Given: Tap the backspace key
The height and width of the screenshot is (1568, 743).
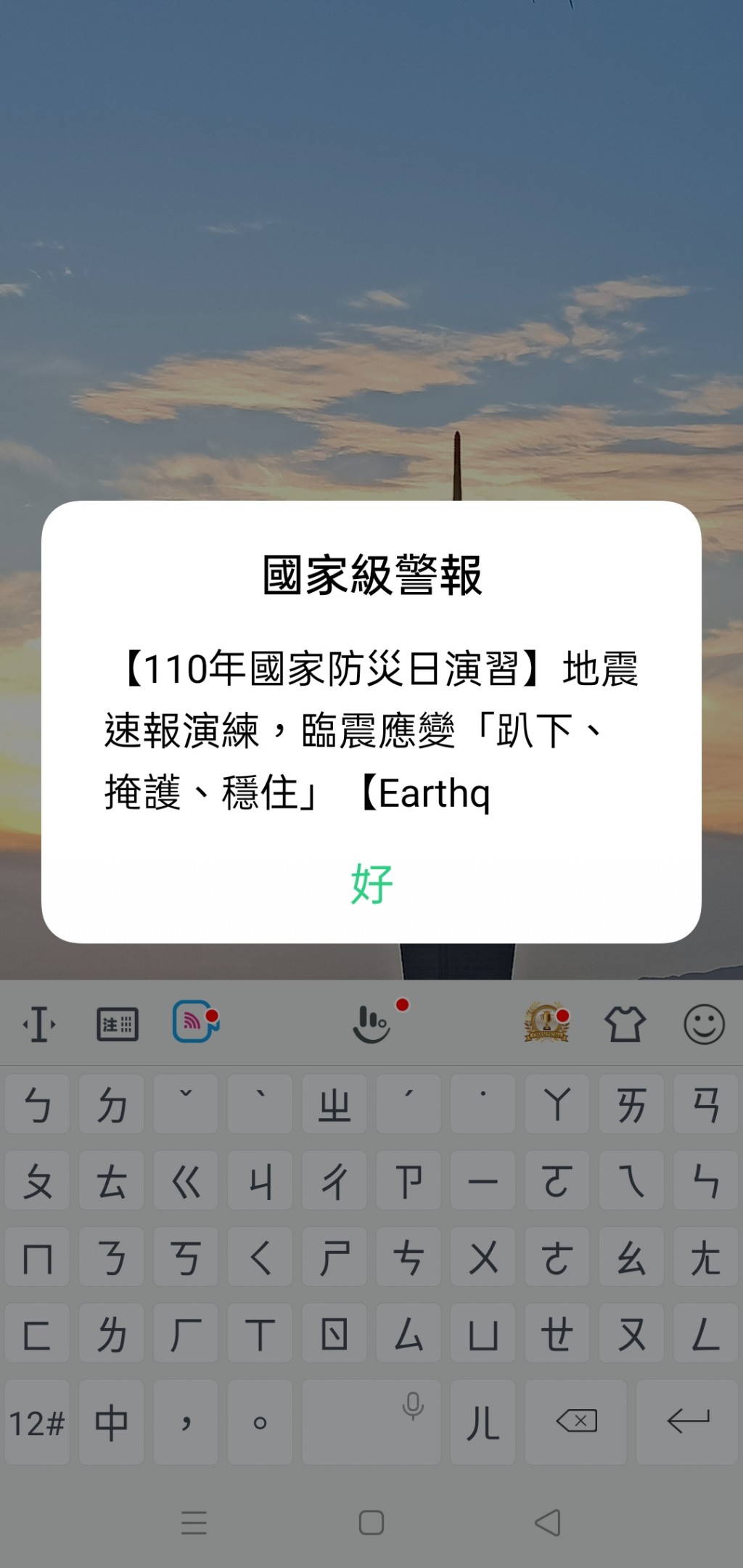Looking at the screenshot, I should point(576,1422).
